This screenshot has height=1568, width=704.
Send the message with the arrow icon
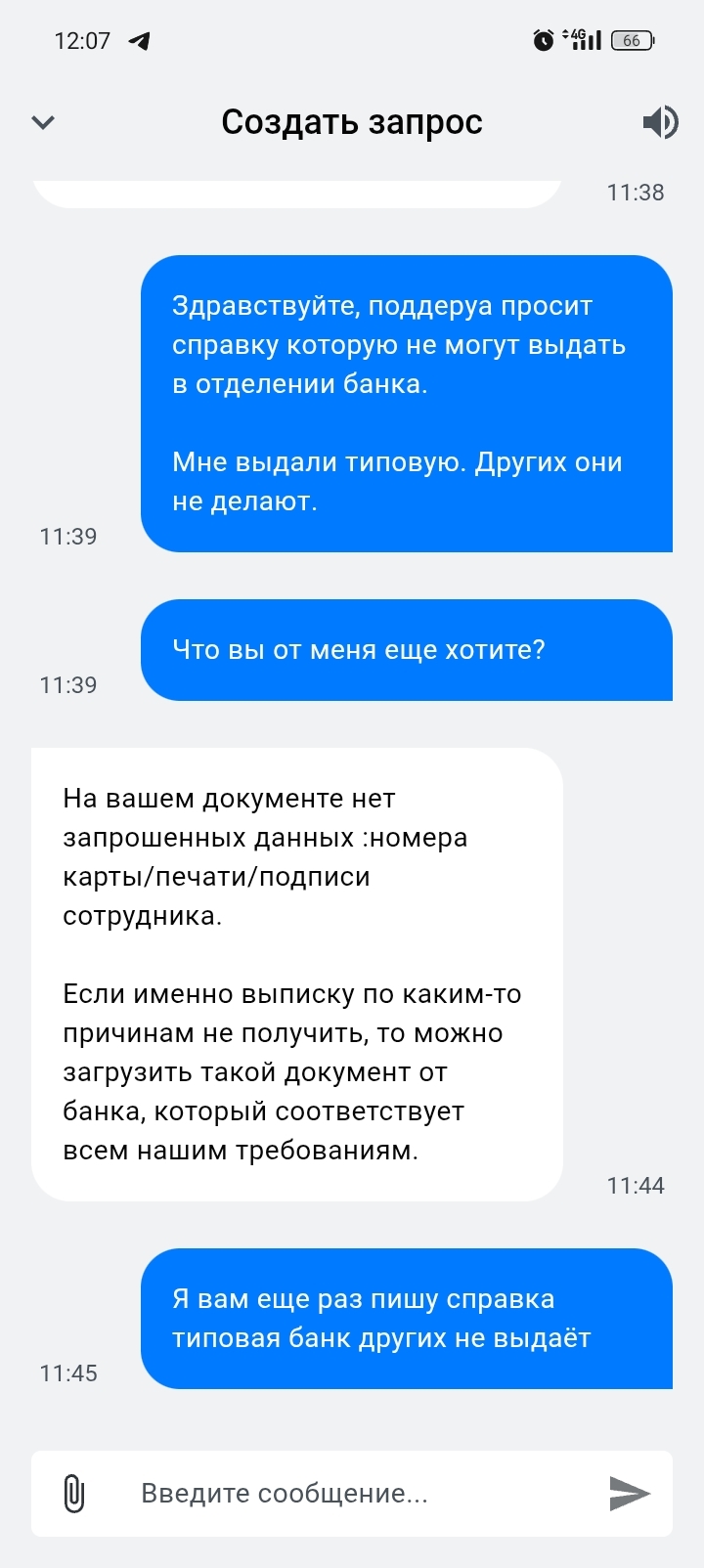pos(630,1493)
